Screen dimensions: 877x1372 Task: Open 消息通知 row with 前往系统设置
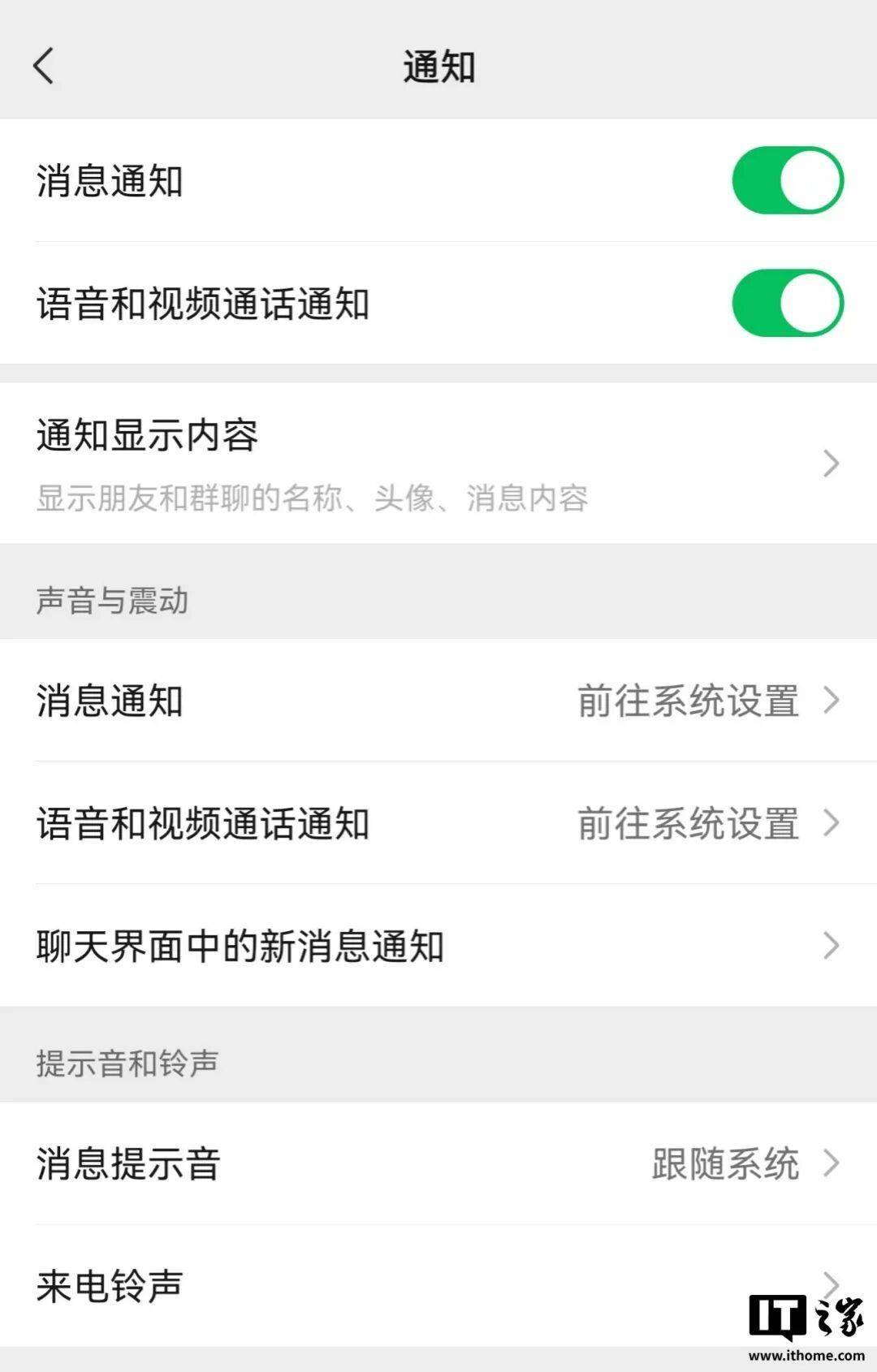[438, 701]
